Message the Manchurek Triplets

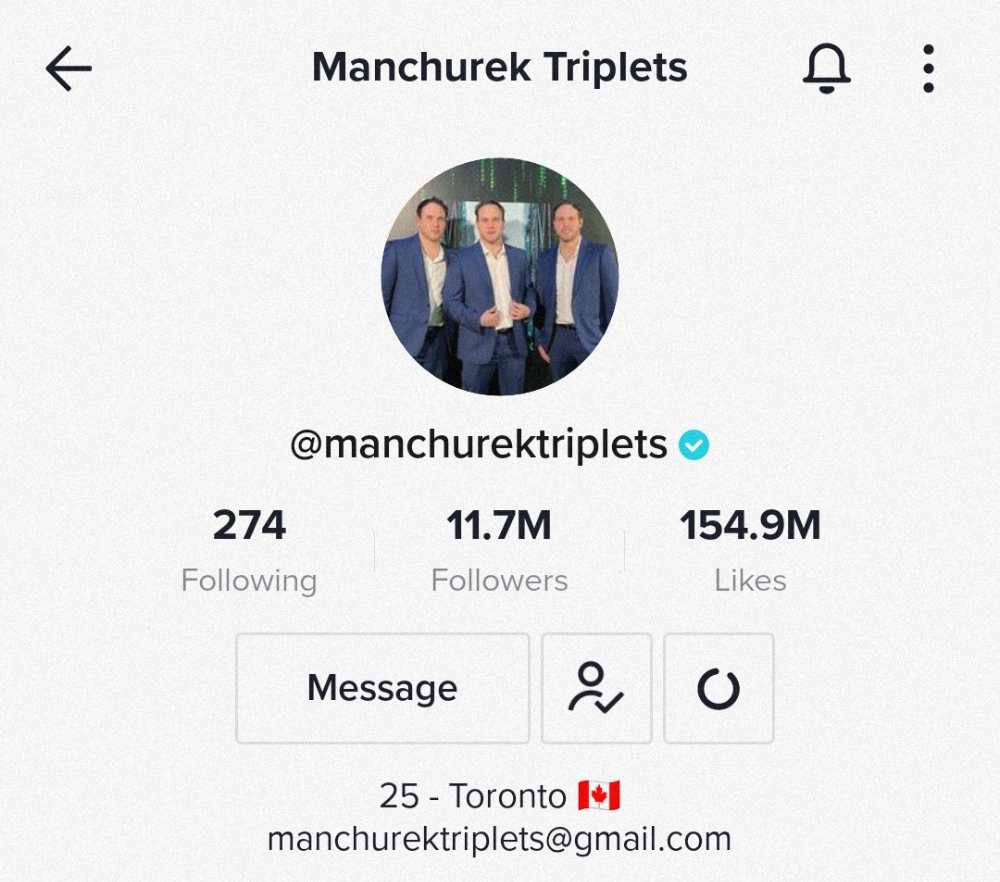382,688
